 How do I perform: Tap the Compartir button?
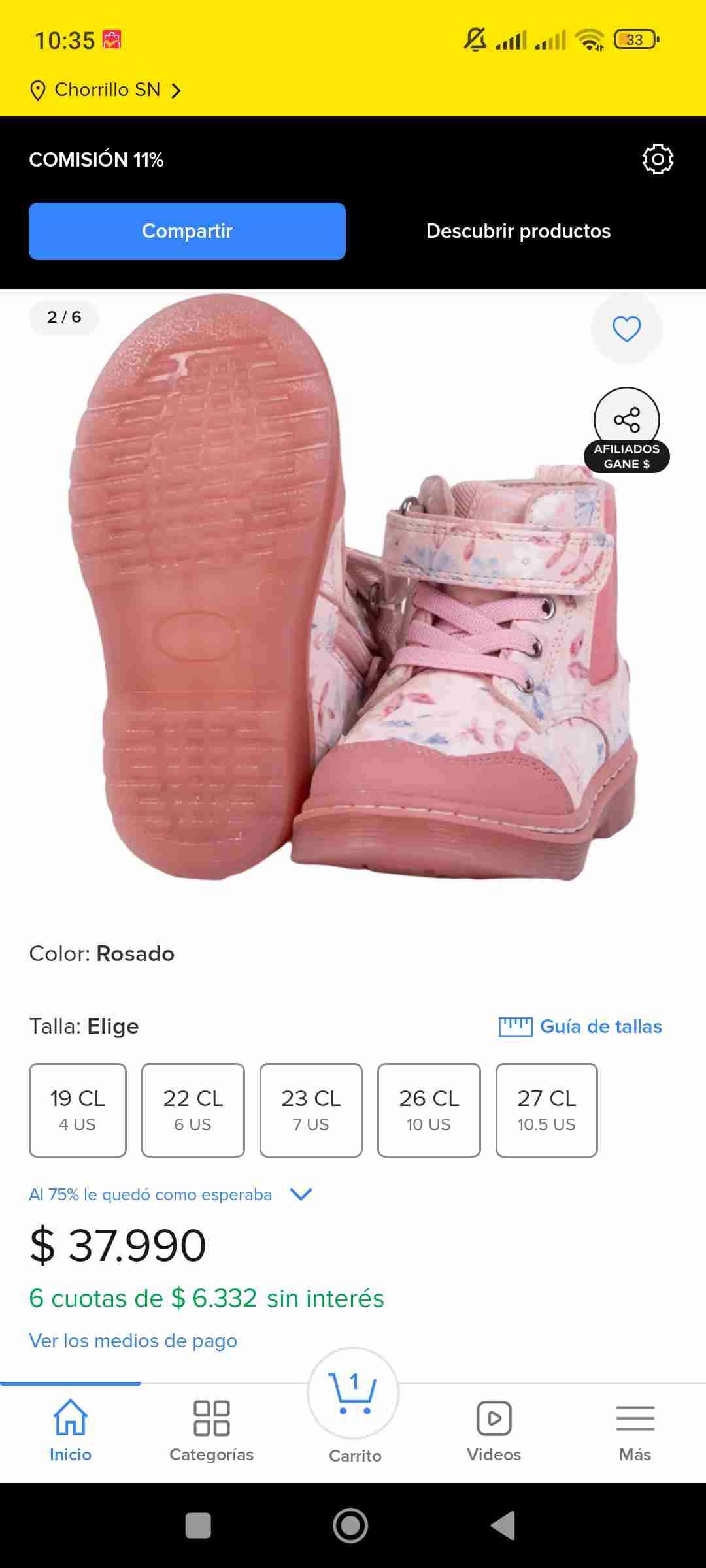point(187,231)
